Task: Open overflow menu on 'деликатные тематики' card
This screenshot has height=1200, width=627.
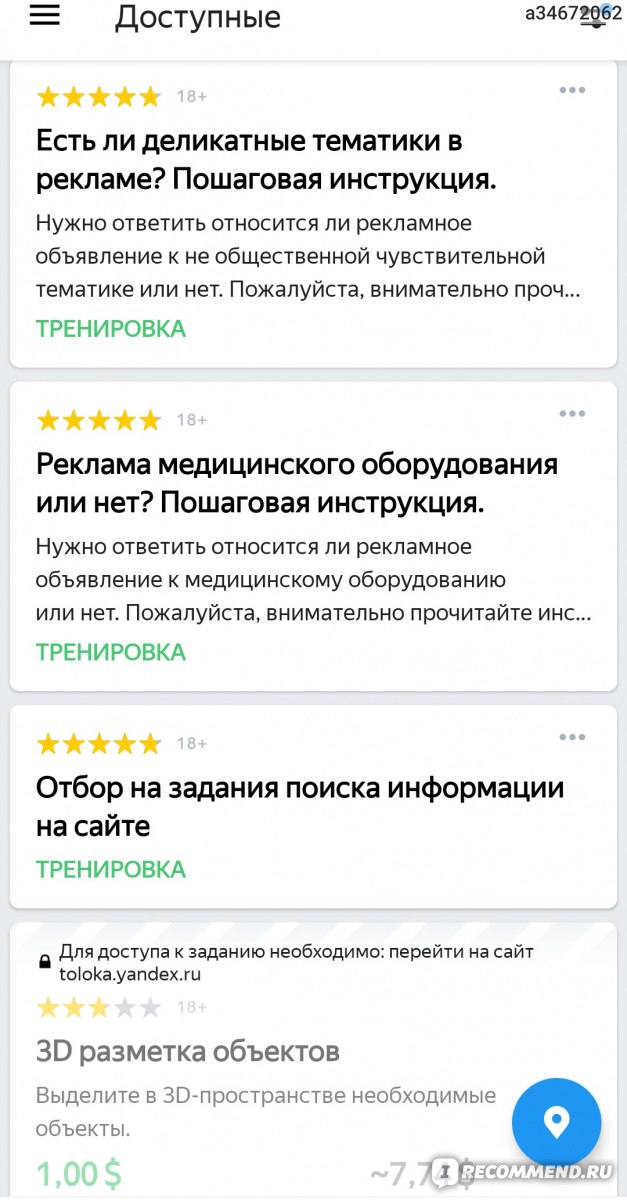Action: [x=572, y=90]
